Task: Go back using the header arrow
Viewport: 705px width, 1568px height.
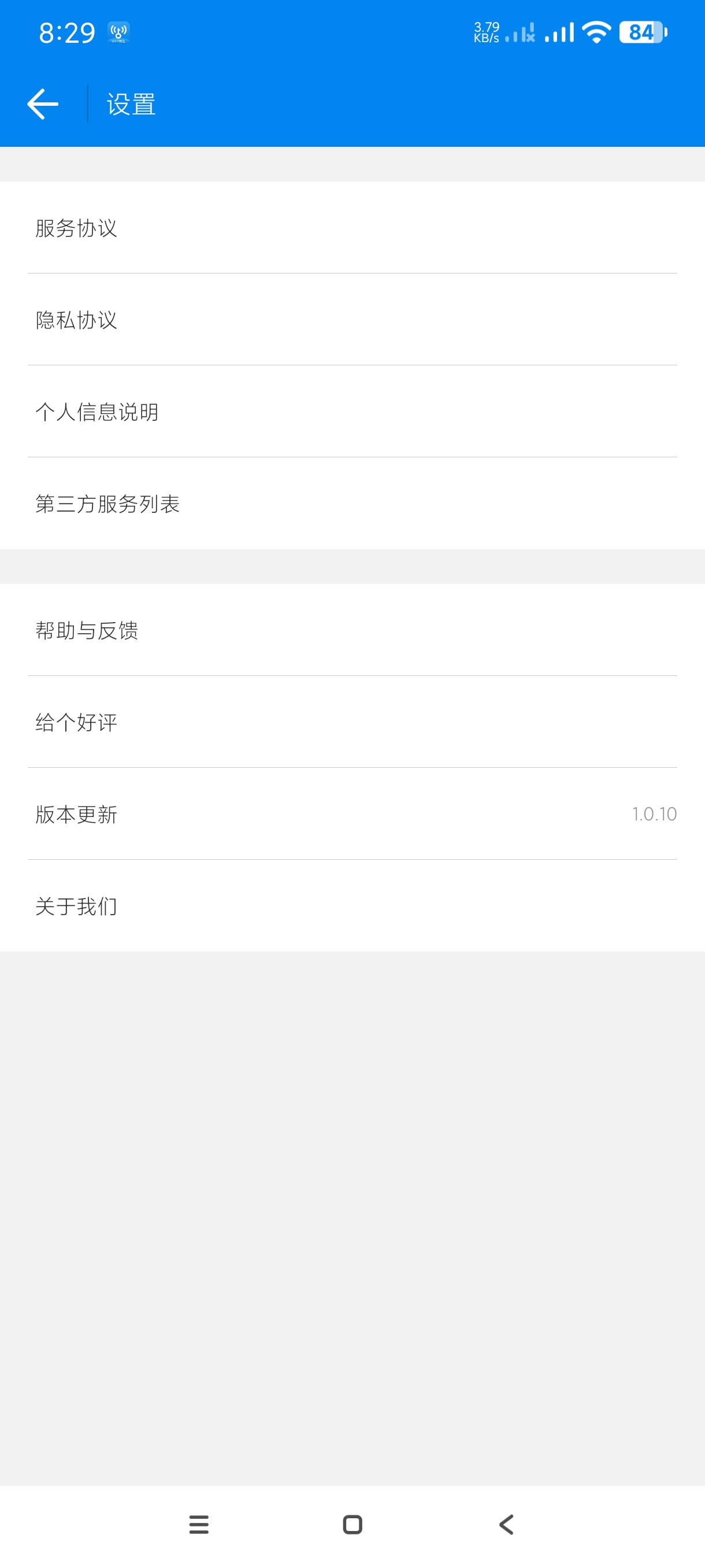Action: pos(43,104)
